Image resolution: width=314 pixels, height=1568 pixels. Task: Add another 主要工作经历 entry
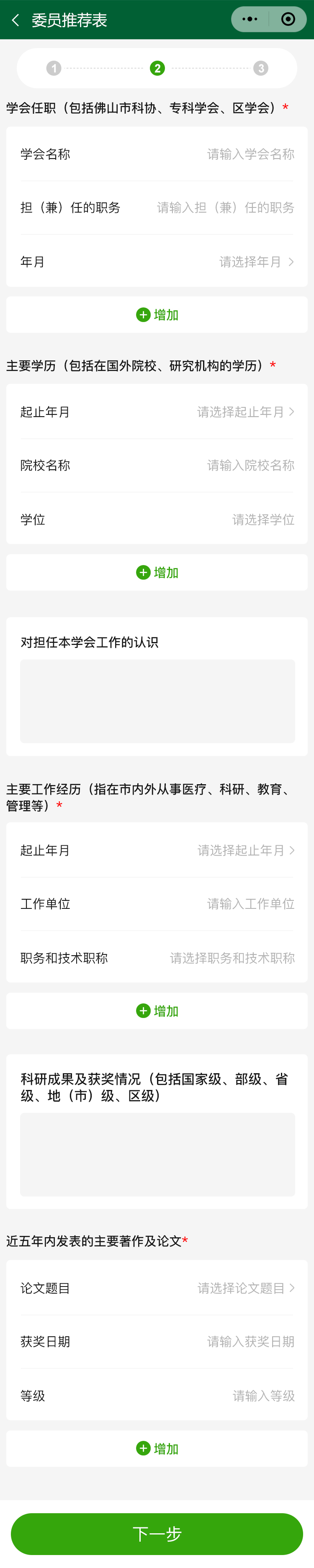pyautogui.click(x=157, y=1011)
